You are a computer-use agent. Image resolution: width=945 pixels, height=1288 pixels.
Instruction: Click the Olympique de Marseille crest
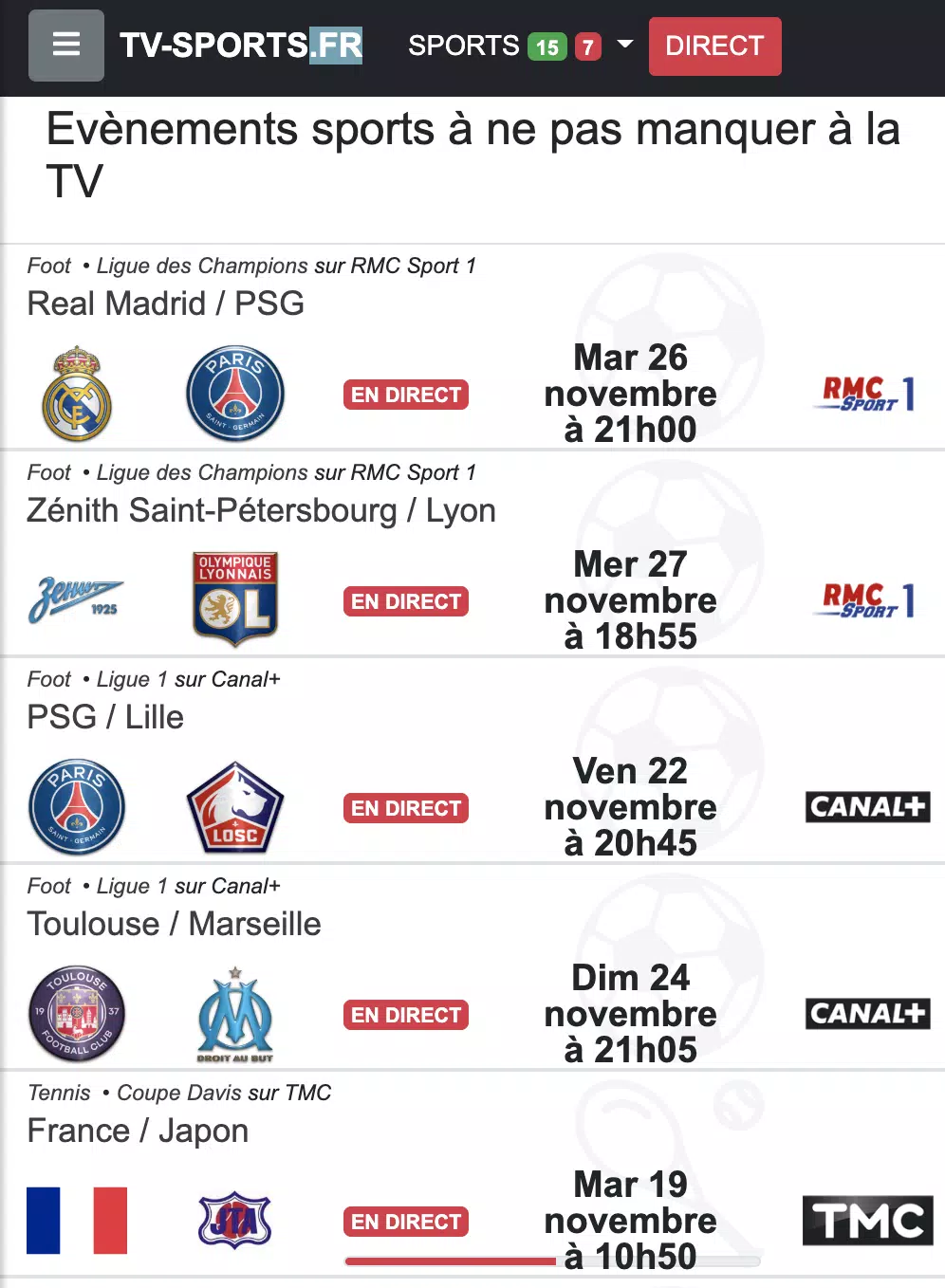point(234,1013)
